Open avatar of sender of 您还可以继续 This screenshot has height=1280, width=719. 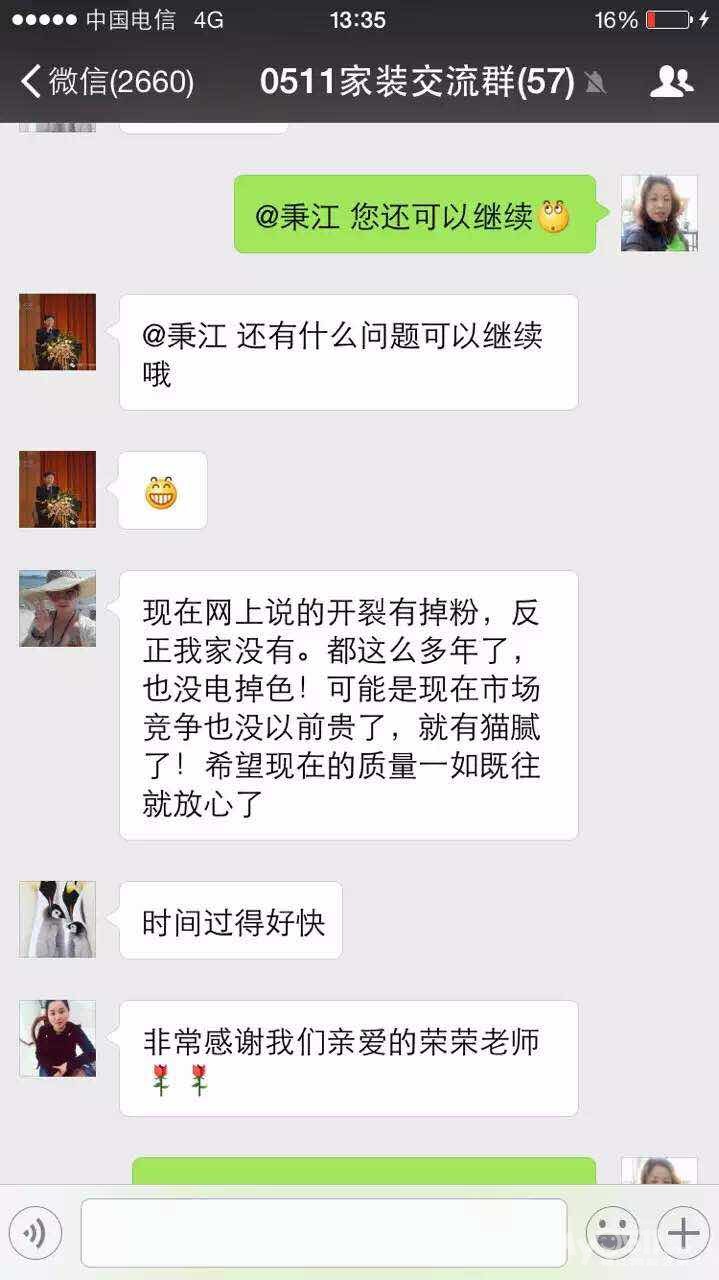coord(658,213)
